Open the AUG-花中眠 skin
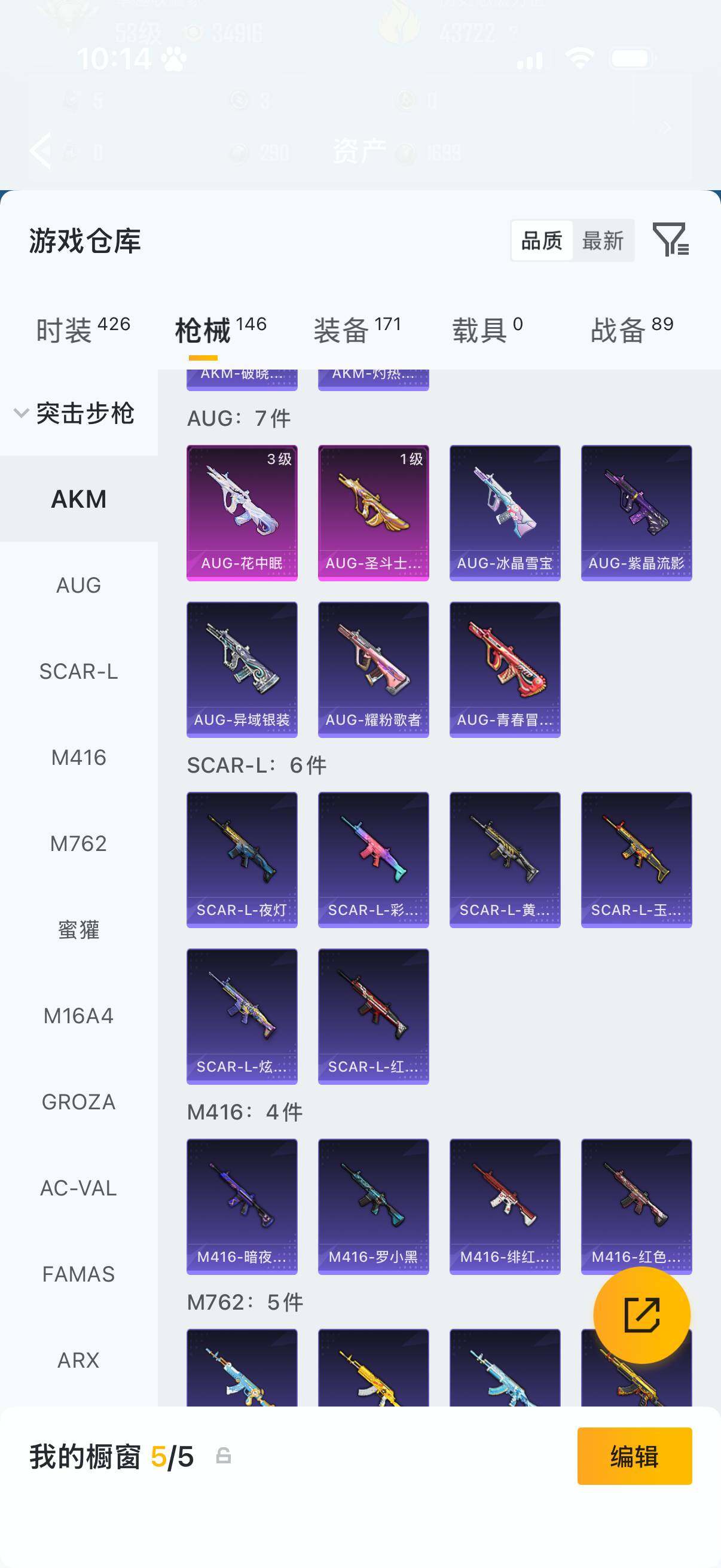This screenshot has height=1568, width=721. click(x=242, y=513)
